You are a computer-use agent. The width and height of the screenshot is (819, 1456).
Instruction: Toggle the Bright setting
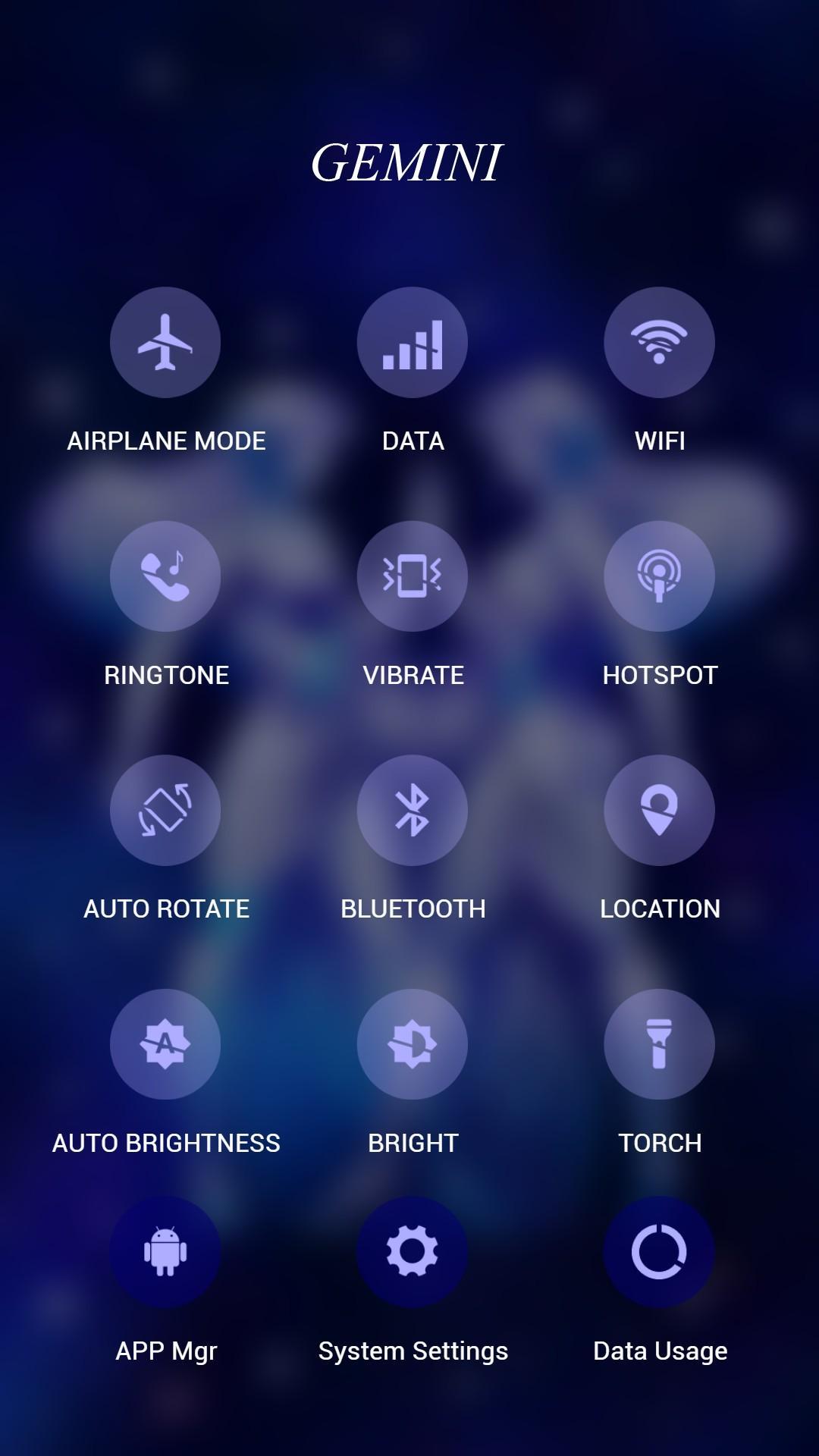coord(413,1044)
